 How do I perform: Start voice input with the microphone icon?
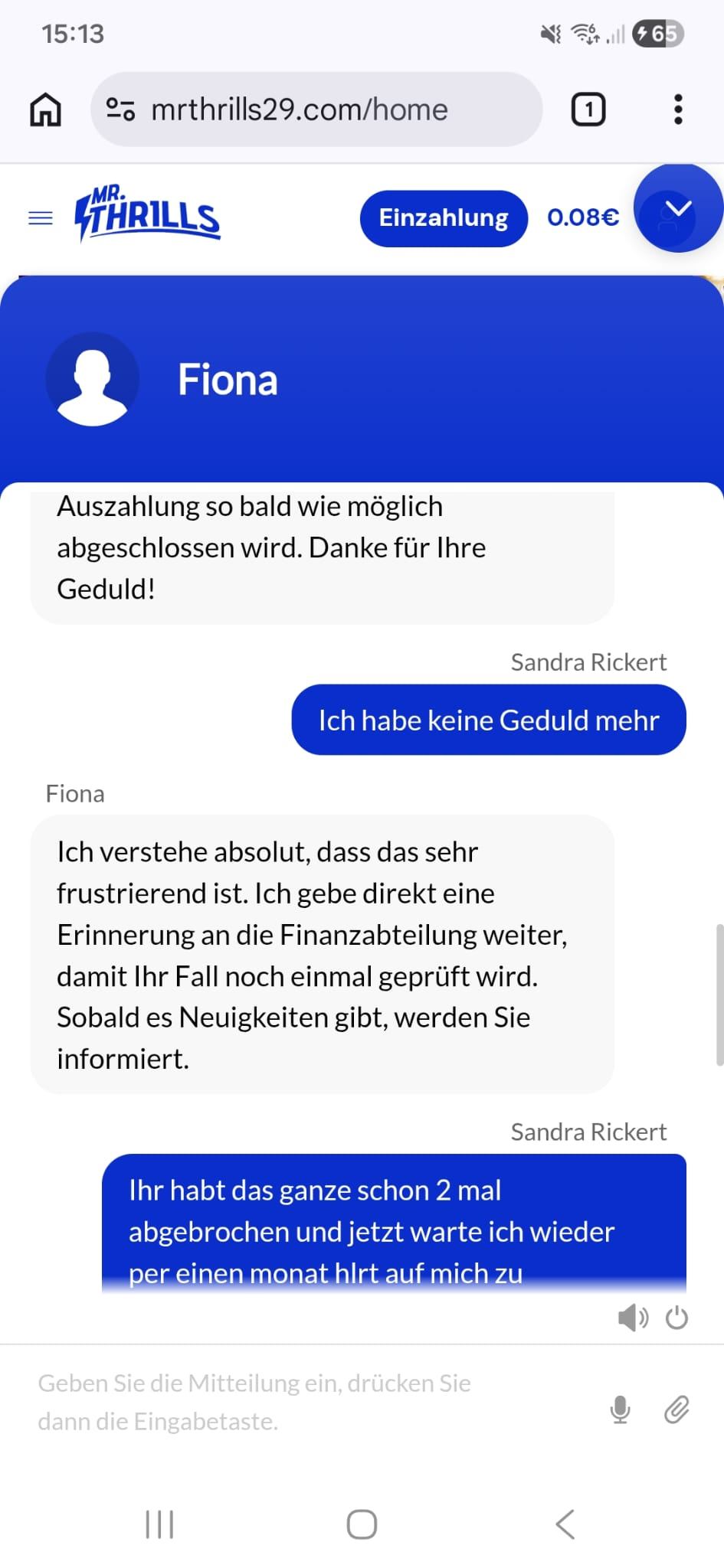[620, 1410]
